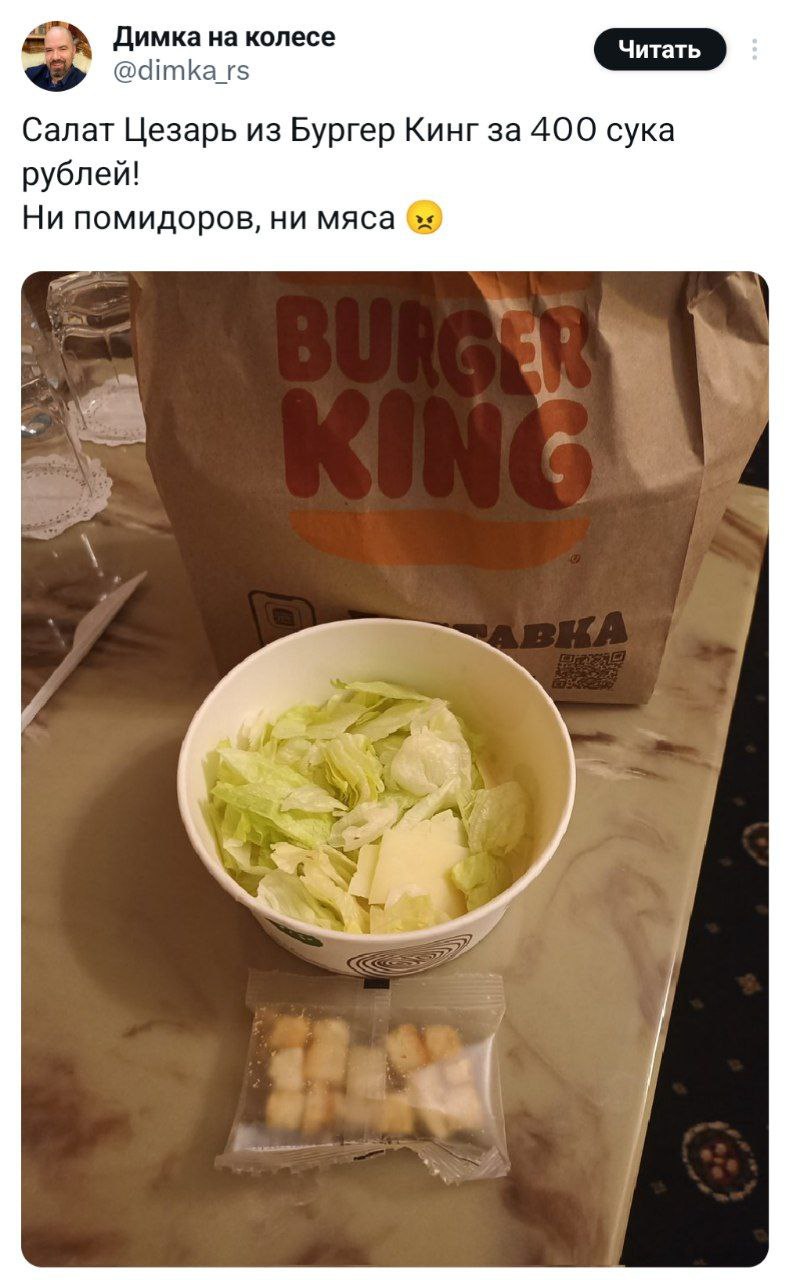Viewport: 789px width, 1280px height.
Task: Open the attached Burger King salad photo
Action: (x=394, y=768)
